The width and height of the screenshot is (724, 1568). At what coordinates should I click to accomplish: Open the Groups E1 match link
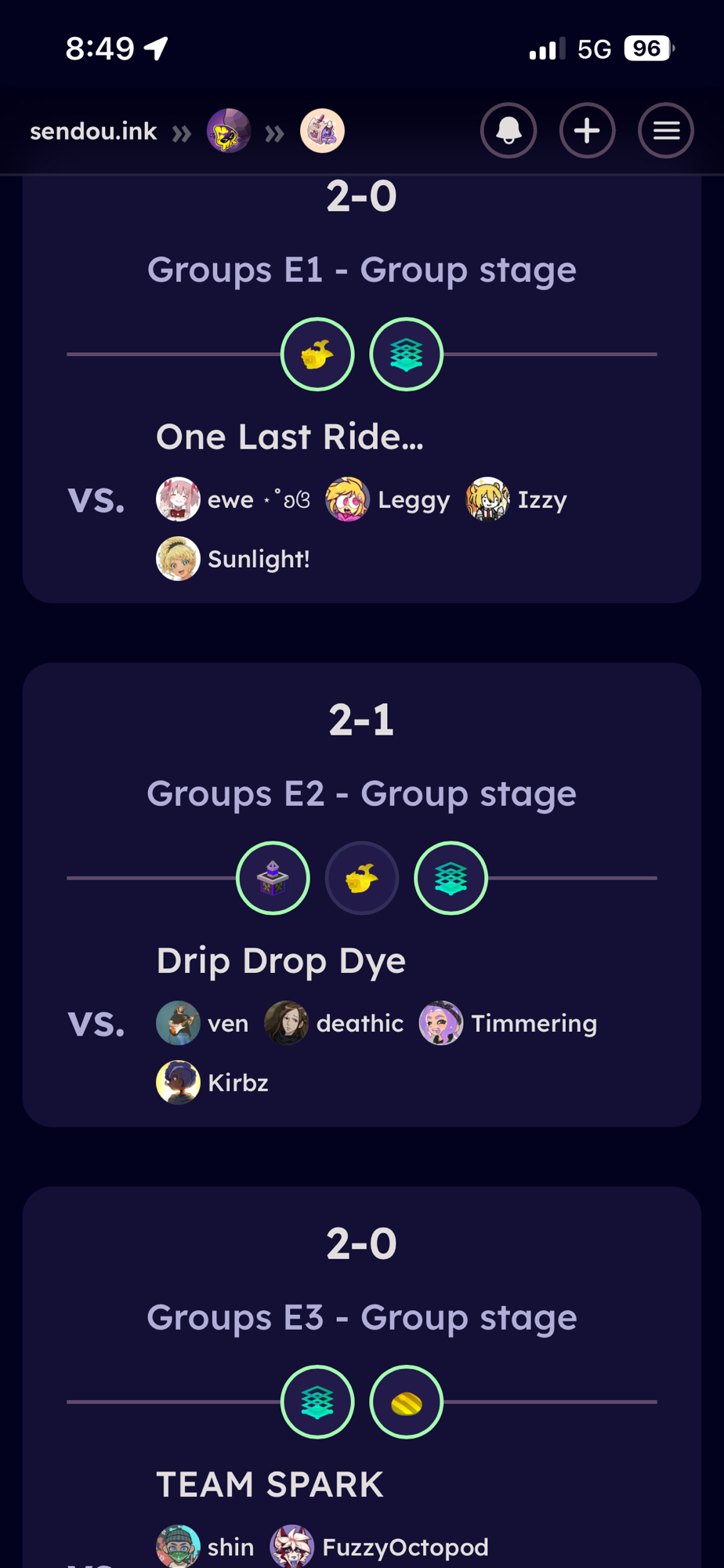[x=361, y=270]
